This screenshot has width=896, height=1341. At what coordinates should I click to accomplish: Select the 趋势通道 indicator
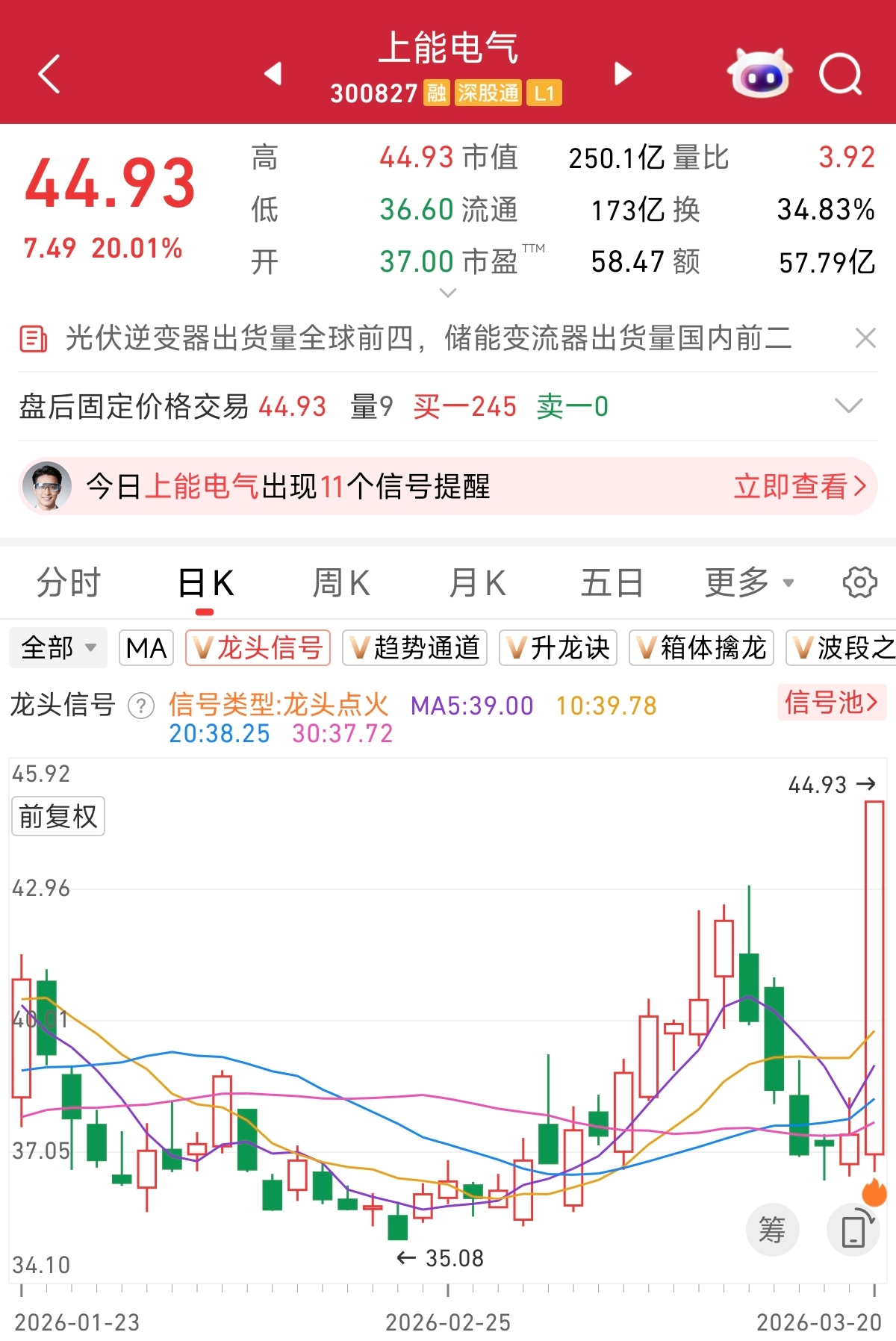pos(414,647)
